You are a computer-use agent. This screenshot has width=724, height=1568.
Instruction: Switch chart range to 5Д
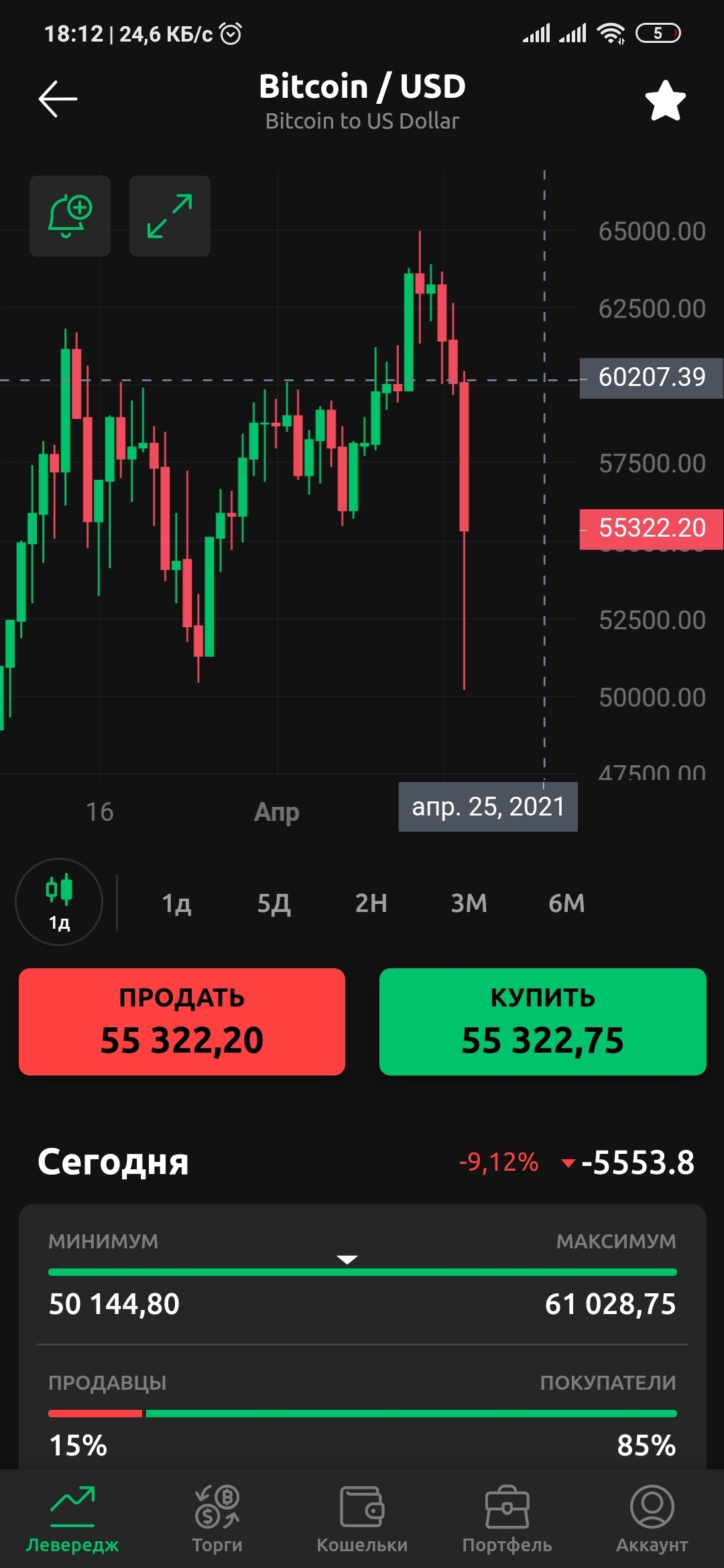(274, 903)
